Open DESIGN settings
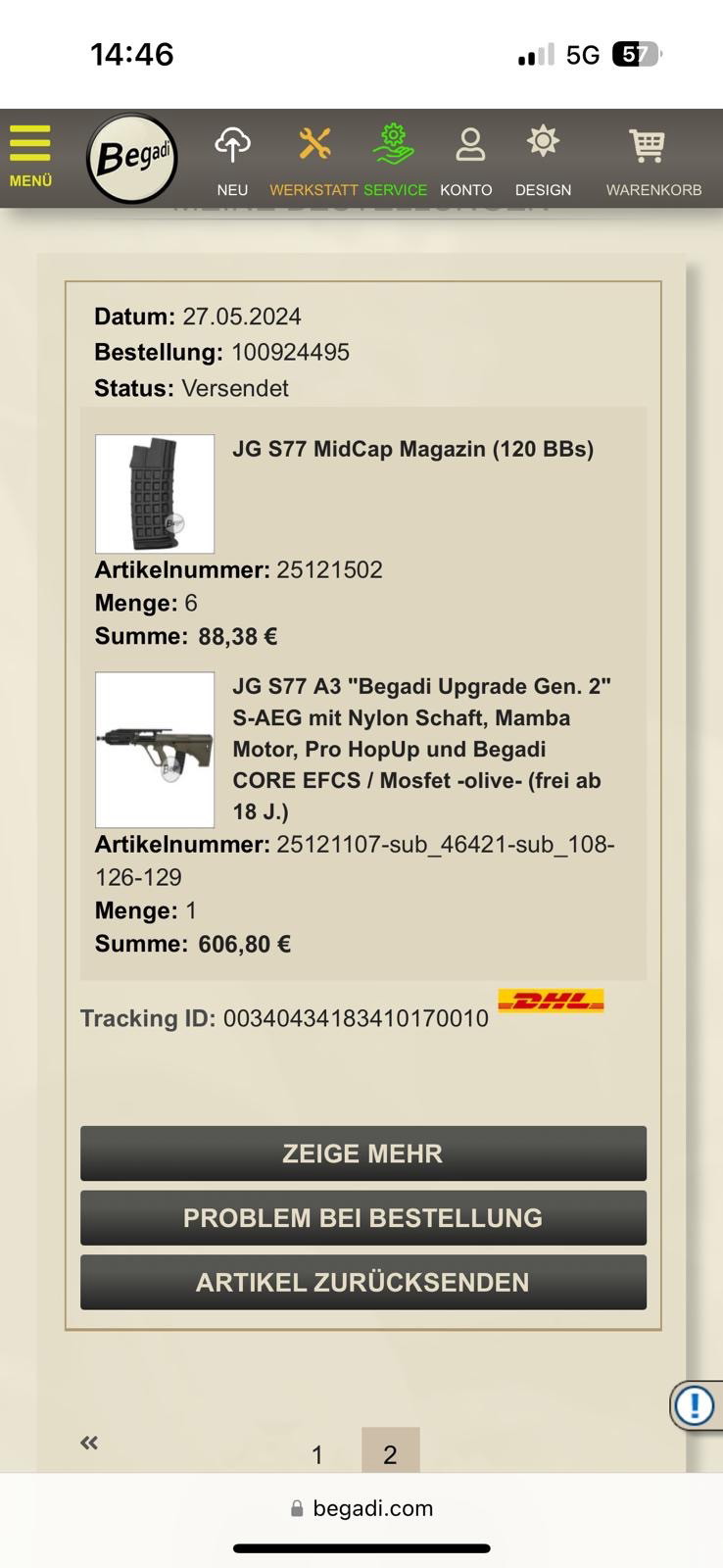 pyautogui.click(x=543, y=160)
